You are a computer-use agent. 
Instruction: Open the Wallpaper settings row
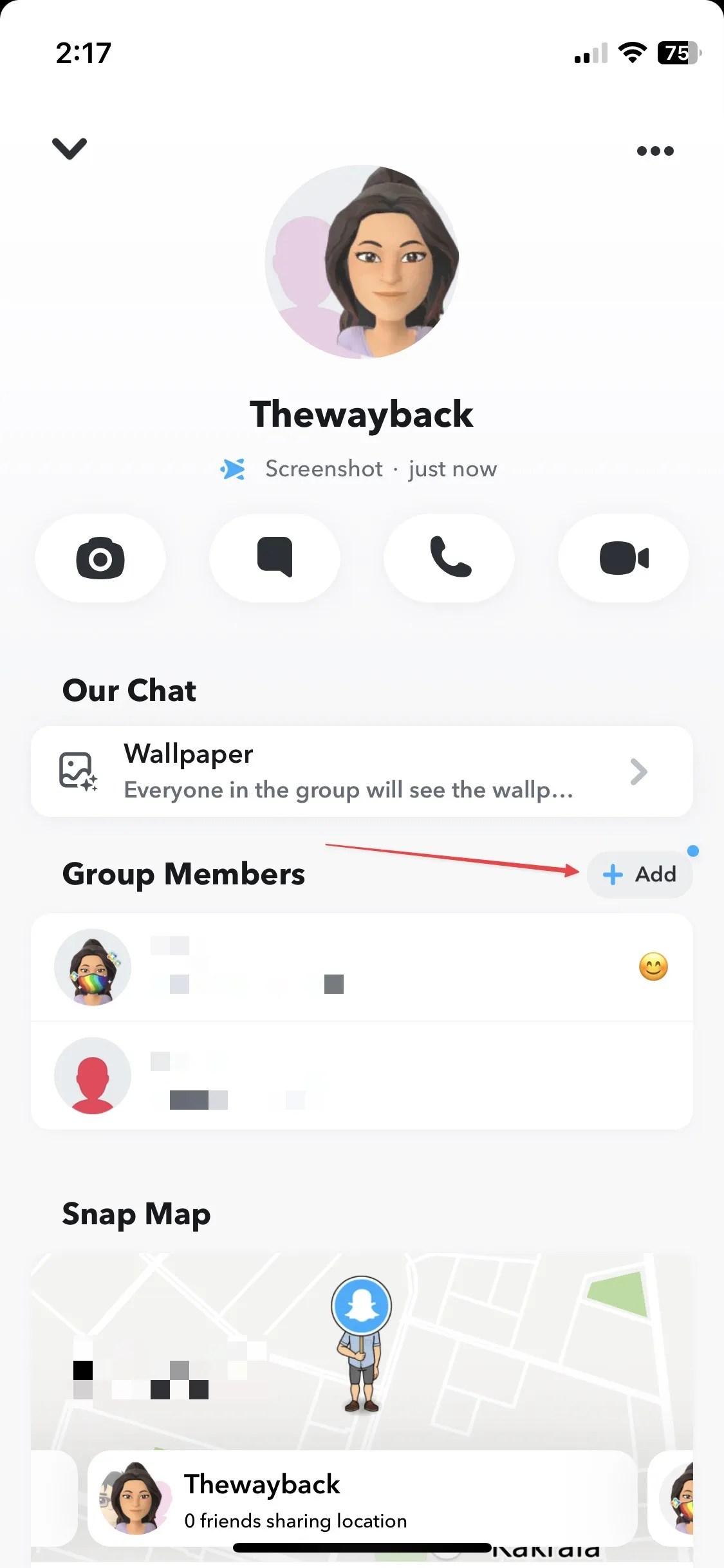[362, 771]
